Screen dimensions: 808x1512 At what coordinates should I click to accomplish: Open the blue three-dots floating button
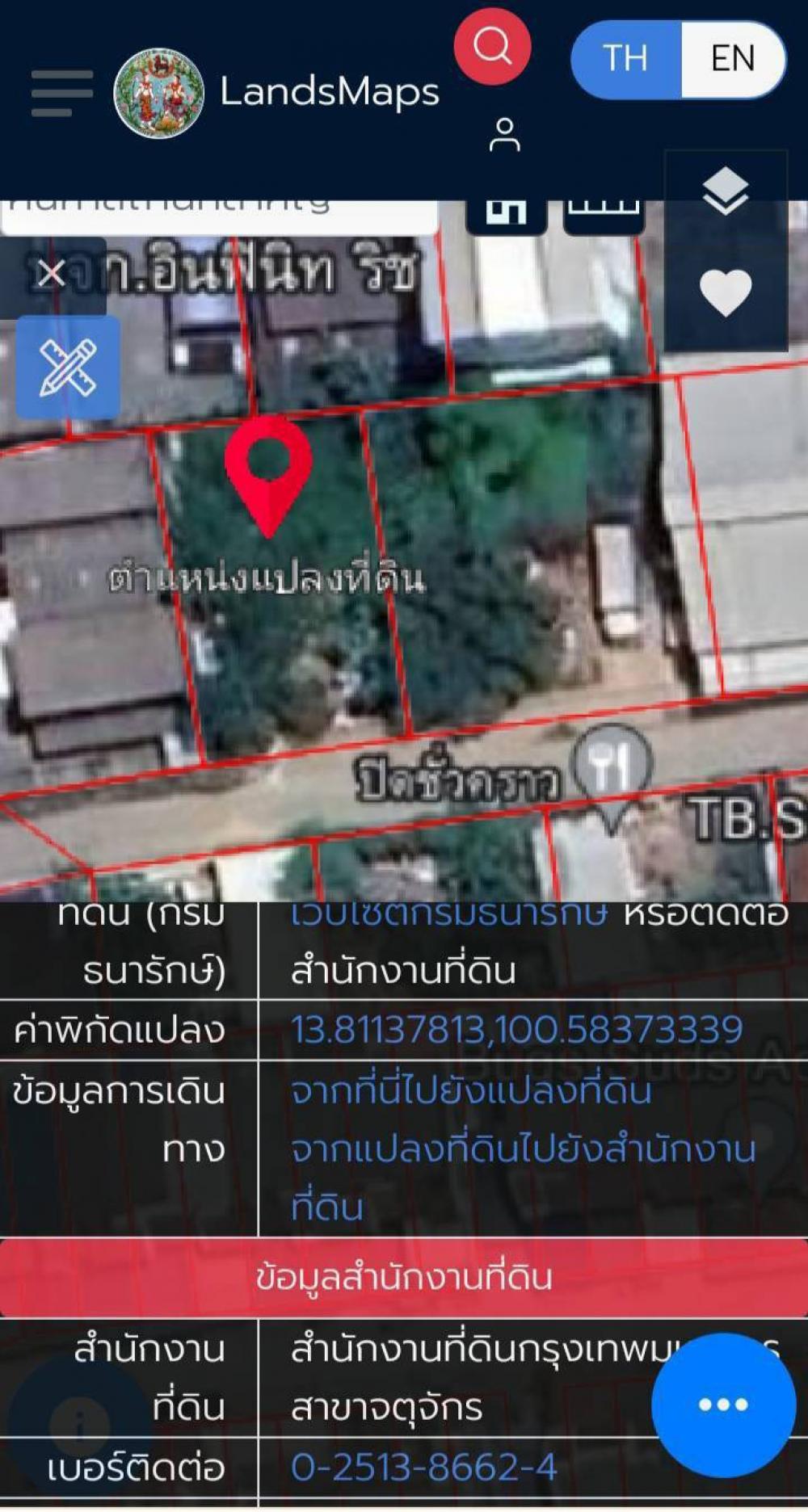pyautogui.click(x=724, y=1405)
